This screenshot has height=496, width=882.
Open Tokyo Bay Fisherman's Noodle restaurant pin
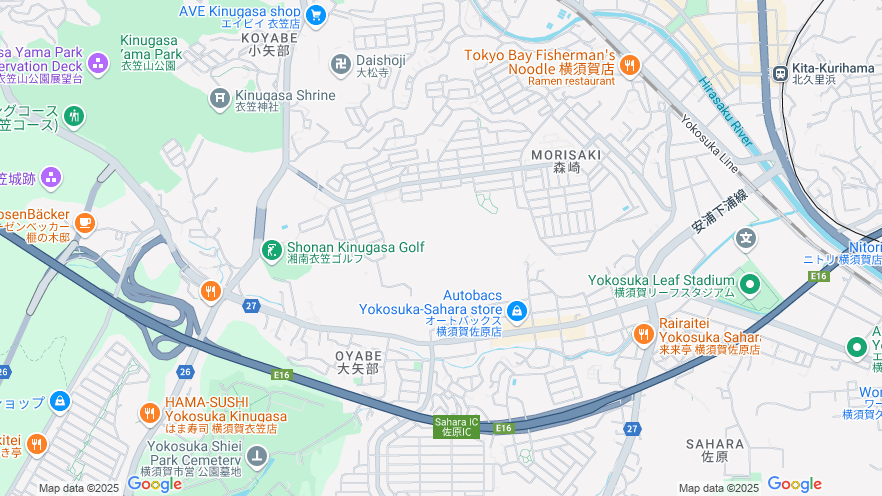click(629, 65)
